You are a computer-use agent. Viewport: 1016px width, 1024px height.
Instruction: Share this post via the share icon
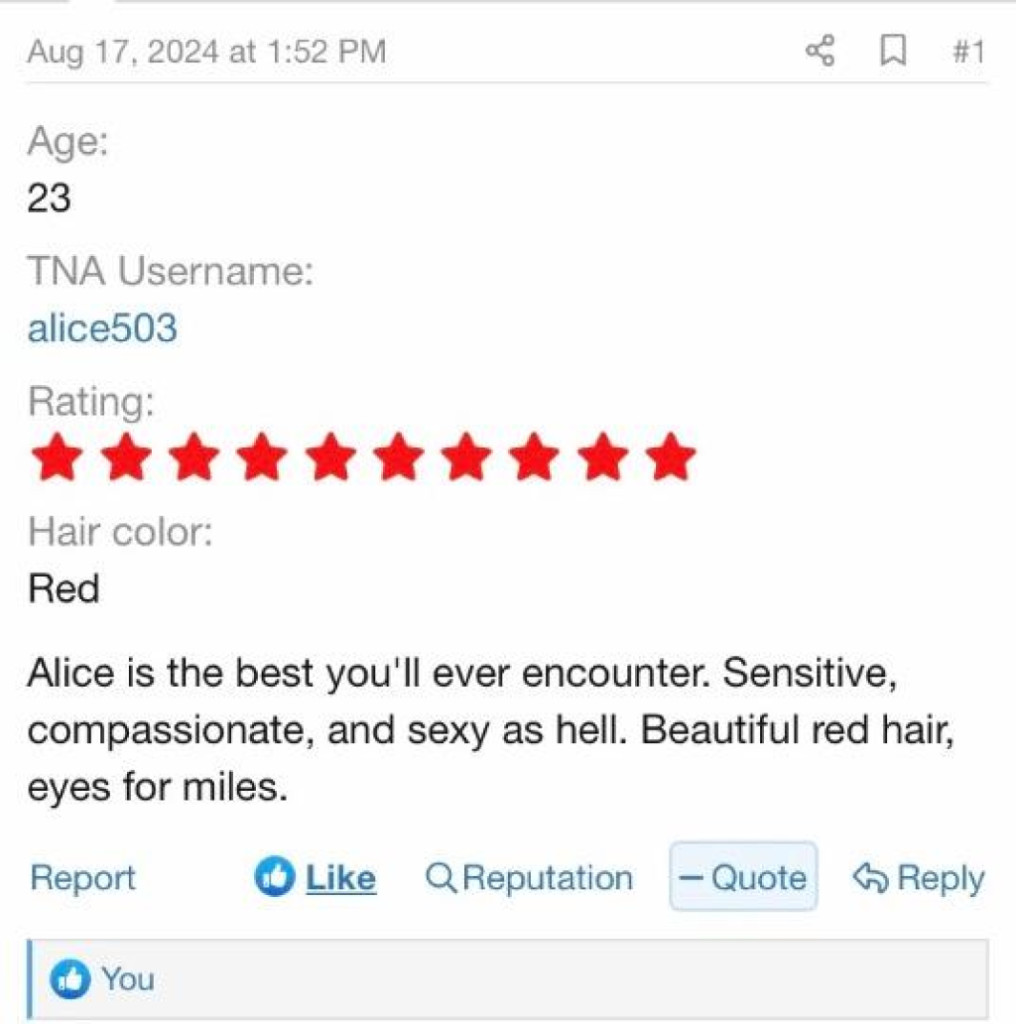pos(820,51)
